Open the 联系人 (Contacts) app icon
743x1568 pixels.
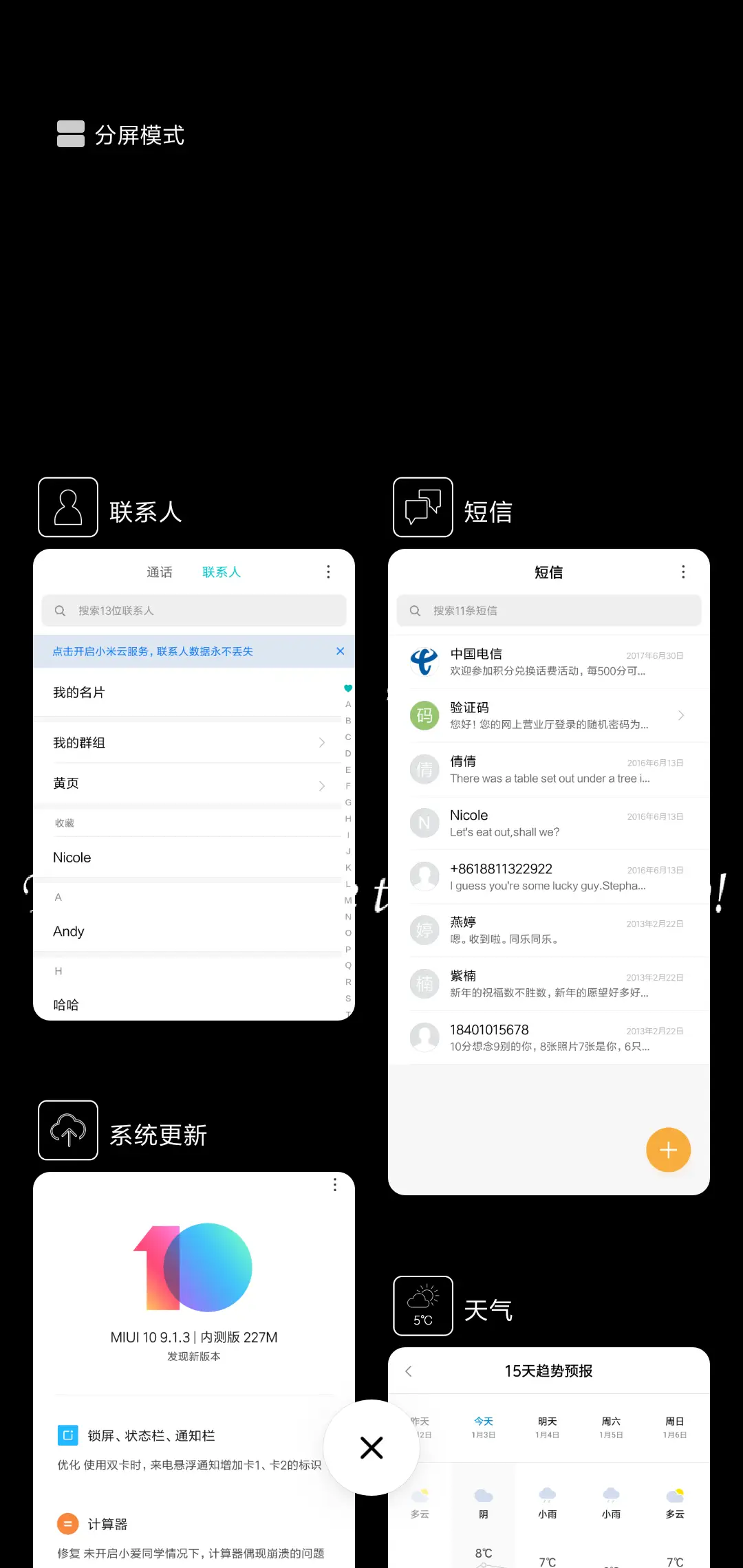[67, 507]
